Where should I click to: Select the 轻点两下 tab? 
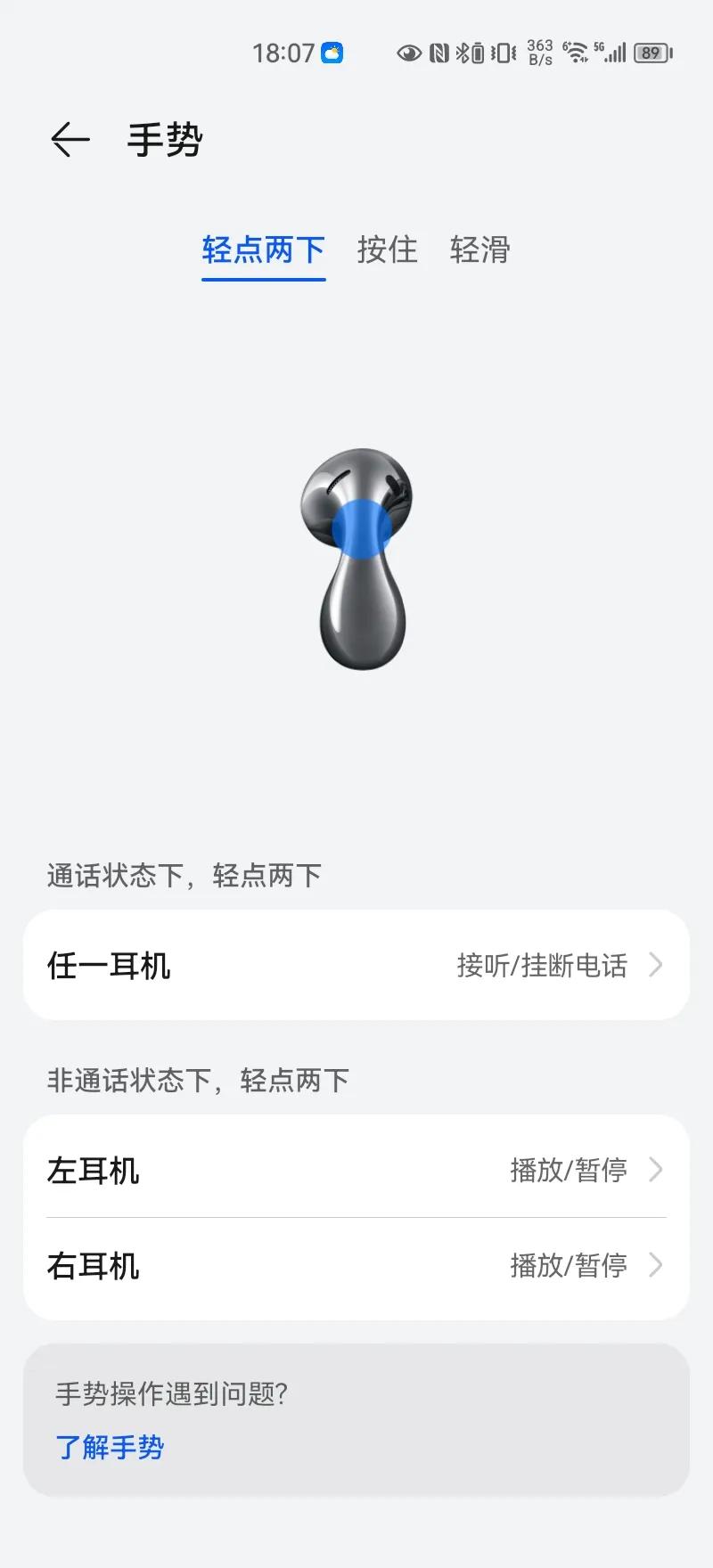[263, 250]
